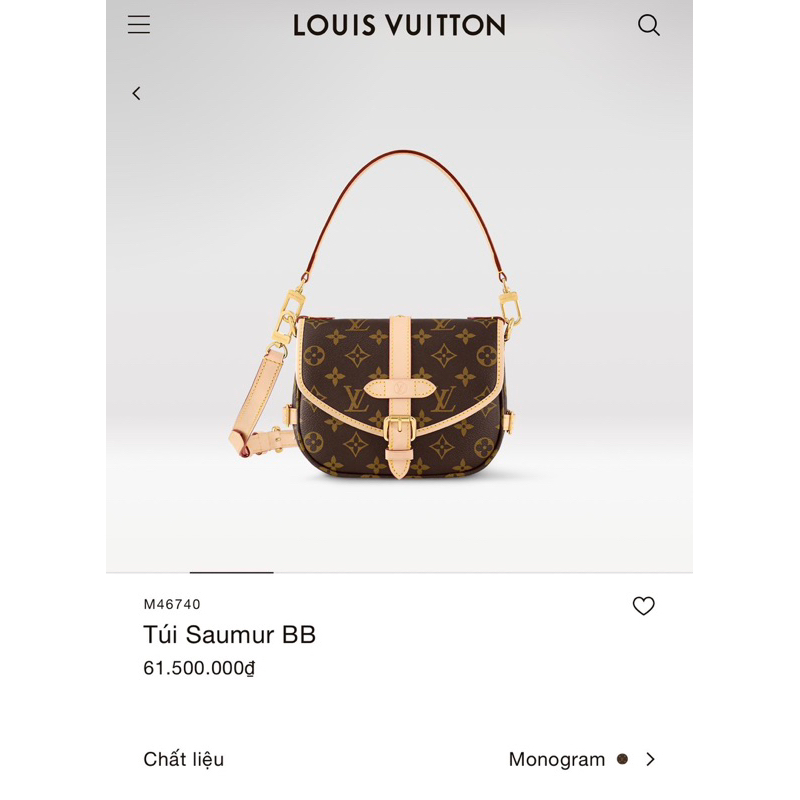The width and height of the screenshot is (800, 800).
Task: Open the hamburger menu
Action: (x=139, y=24)
